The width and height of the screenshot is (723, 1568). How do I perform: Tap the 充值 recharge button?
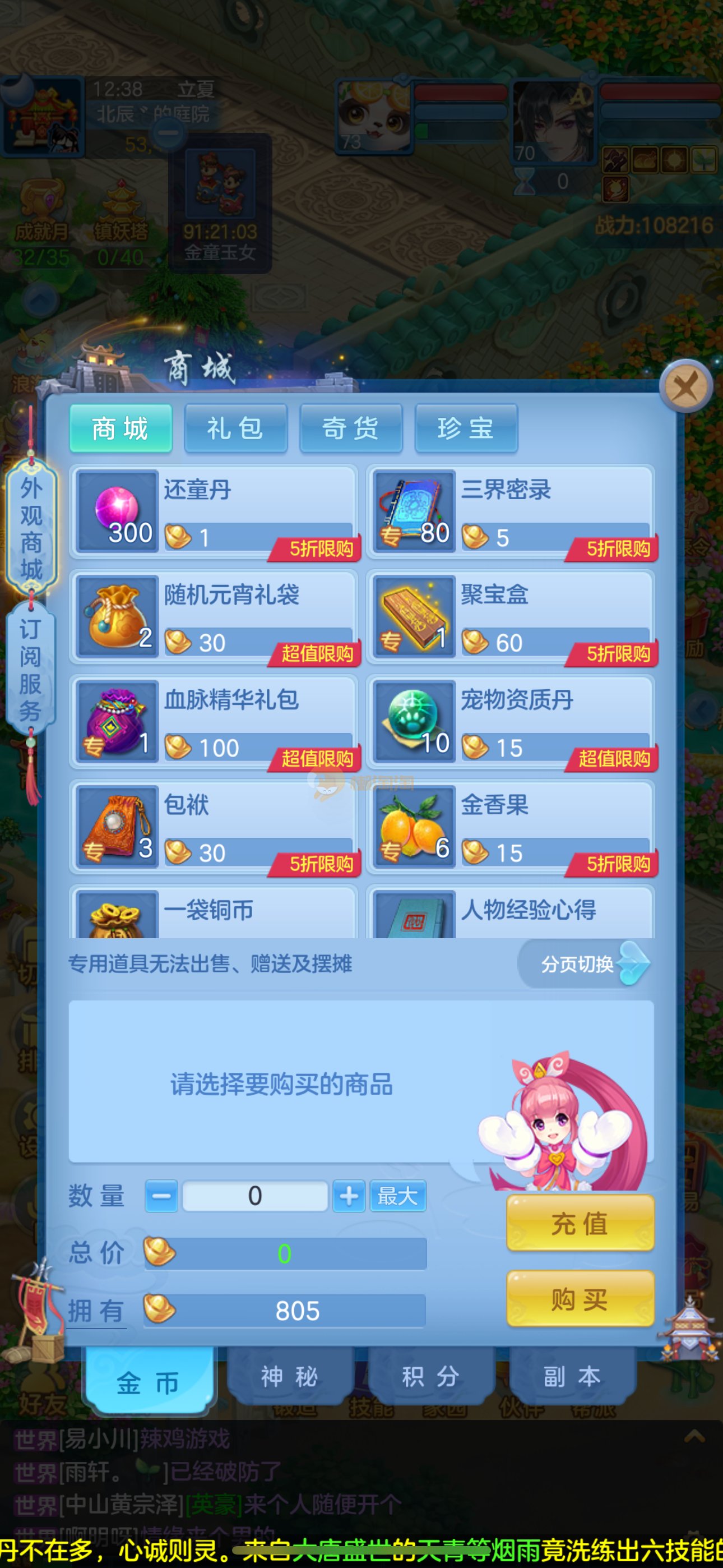coord(580,1223)
